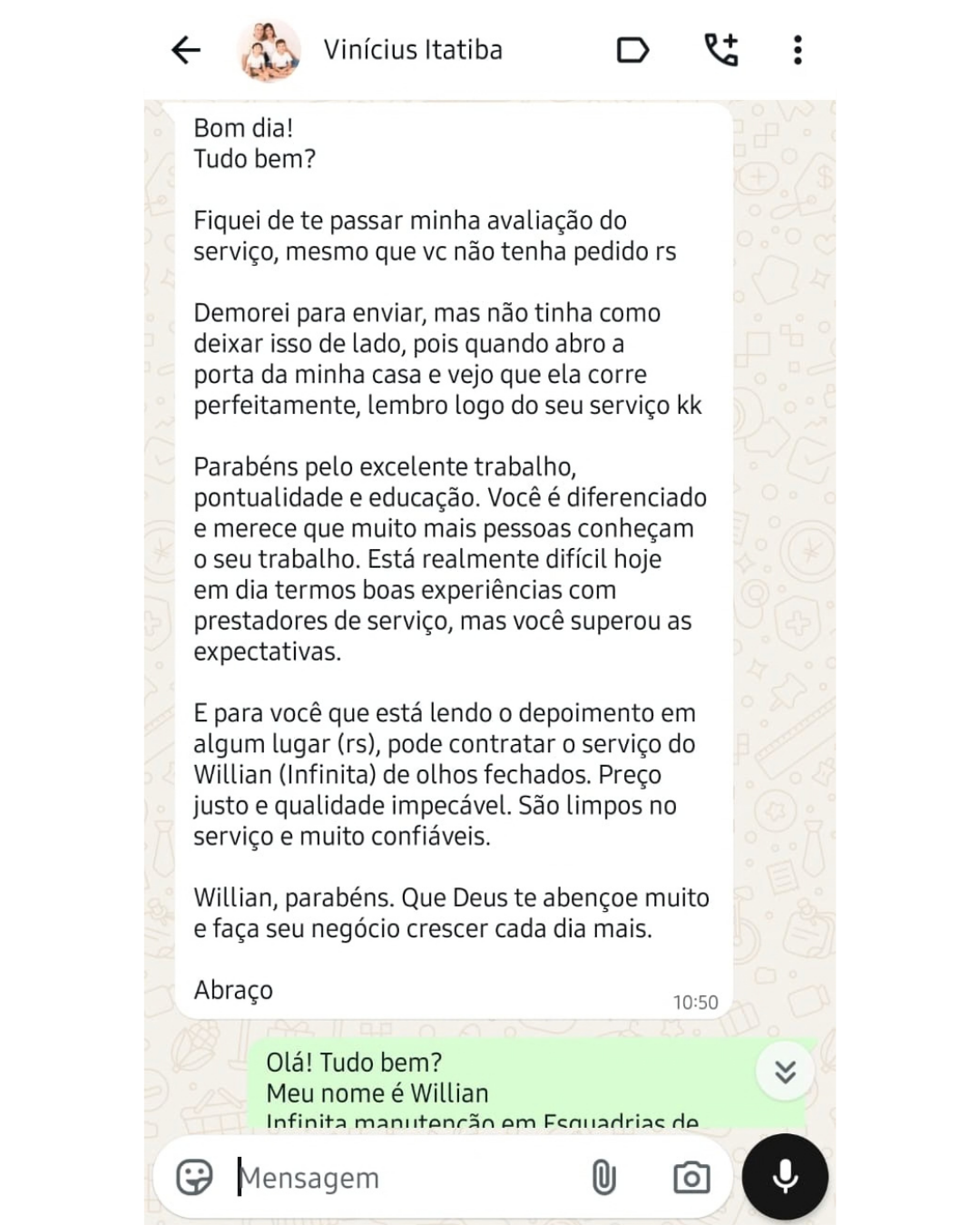View contact info for Vinícius Itatiba
The width and height of the screenshot is (980, 1225).
coord(413,50)
